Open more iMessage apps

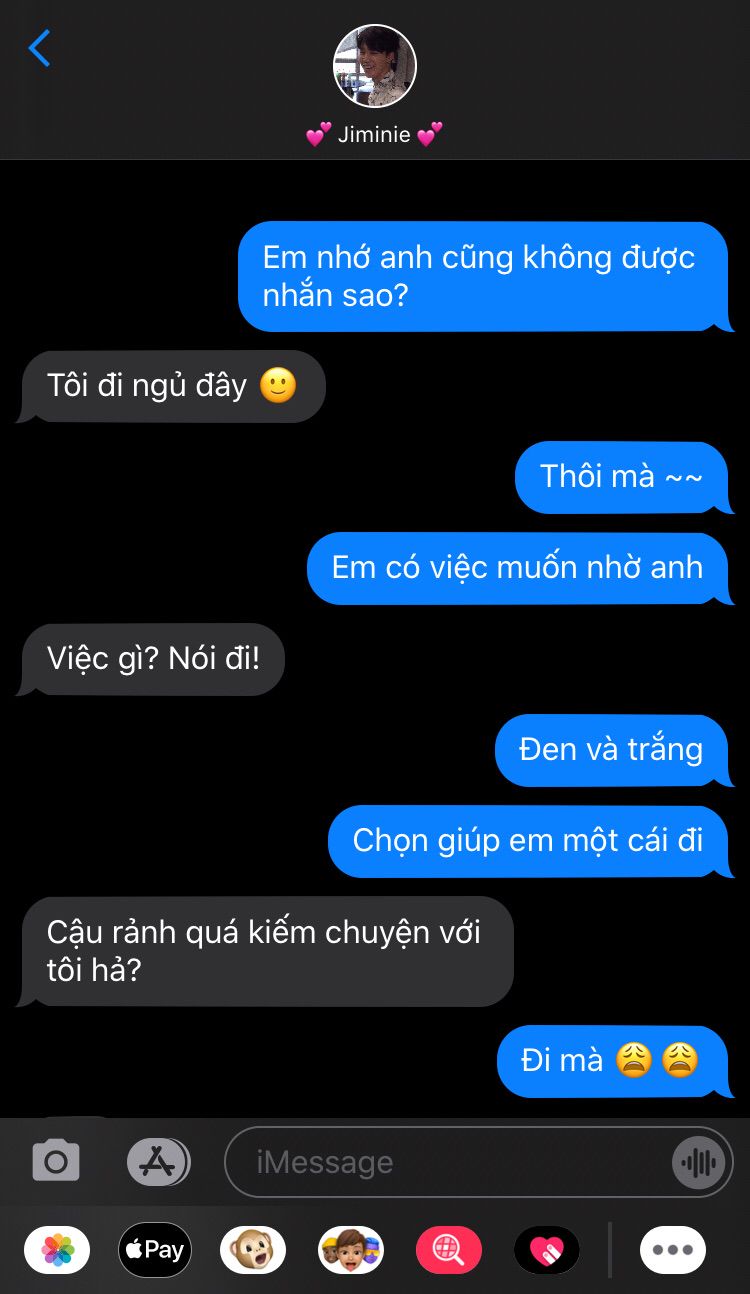point(673,1250)
